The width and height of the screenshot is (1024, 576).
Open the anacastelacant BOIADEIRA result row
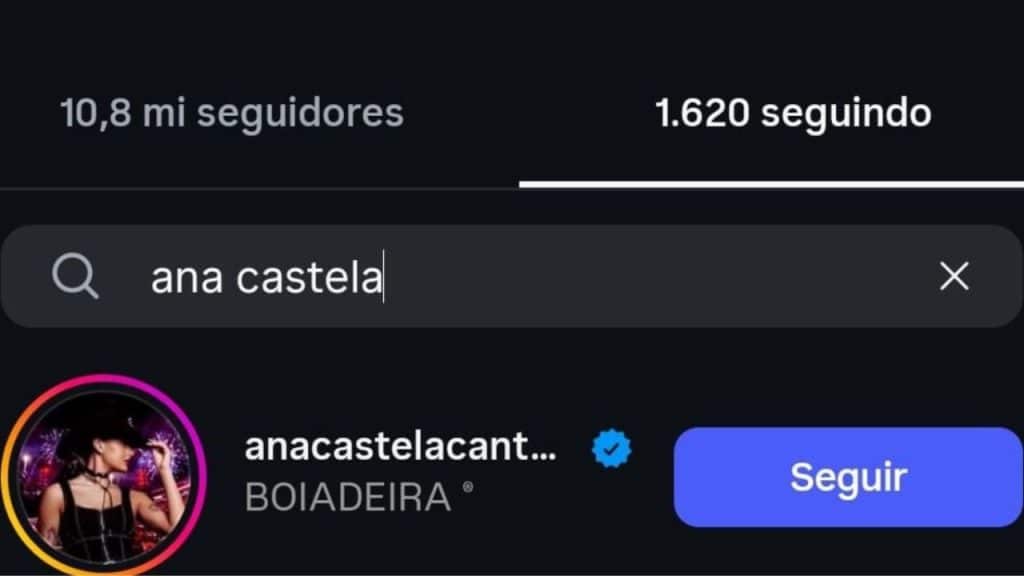[x=400, y=474]
